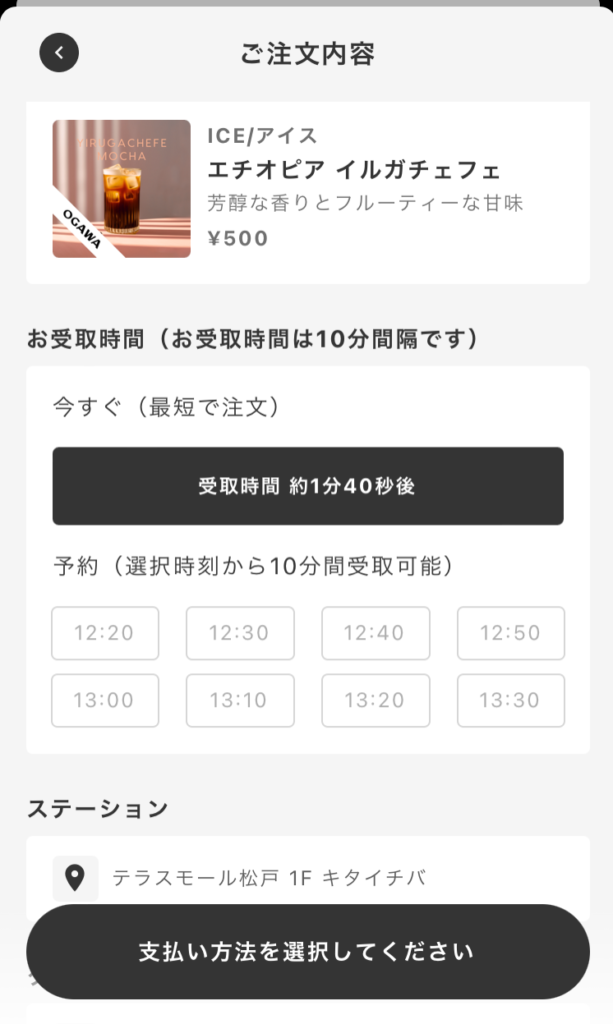Select immediate pickup 受取時間 約1分40秒後
This screenshot has height=1024, width=613.
point(307,486)
